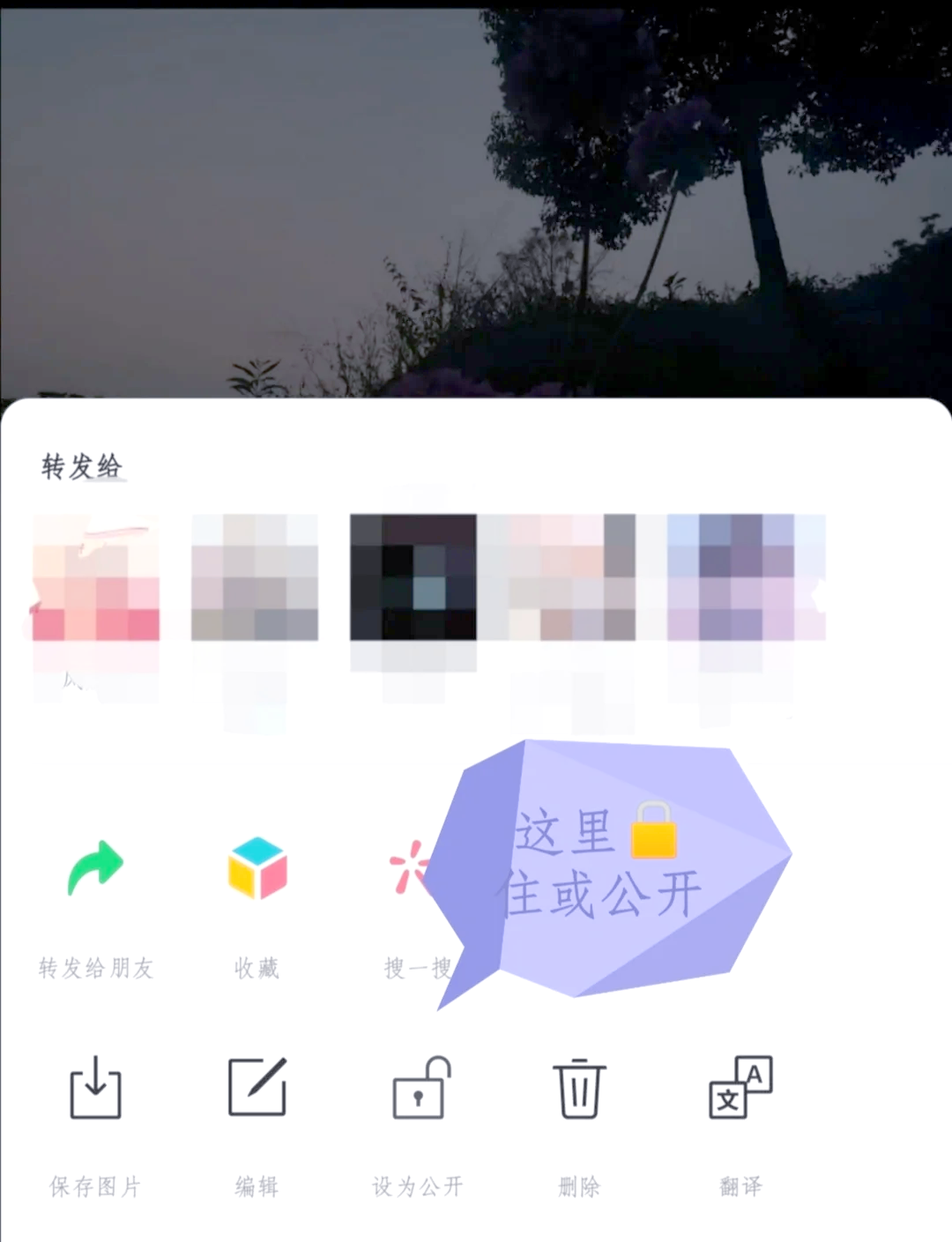Tap the photo area above the share sheet
Viewport: 952px width, 1242px height.
476,194
